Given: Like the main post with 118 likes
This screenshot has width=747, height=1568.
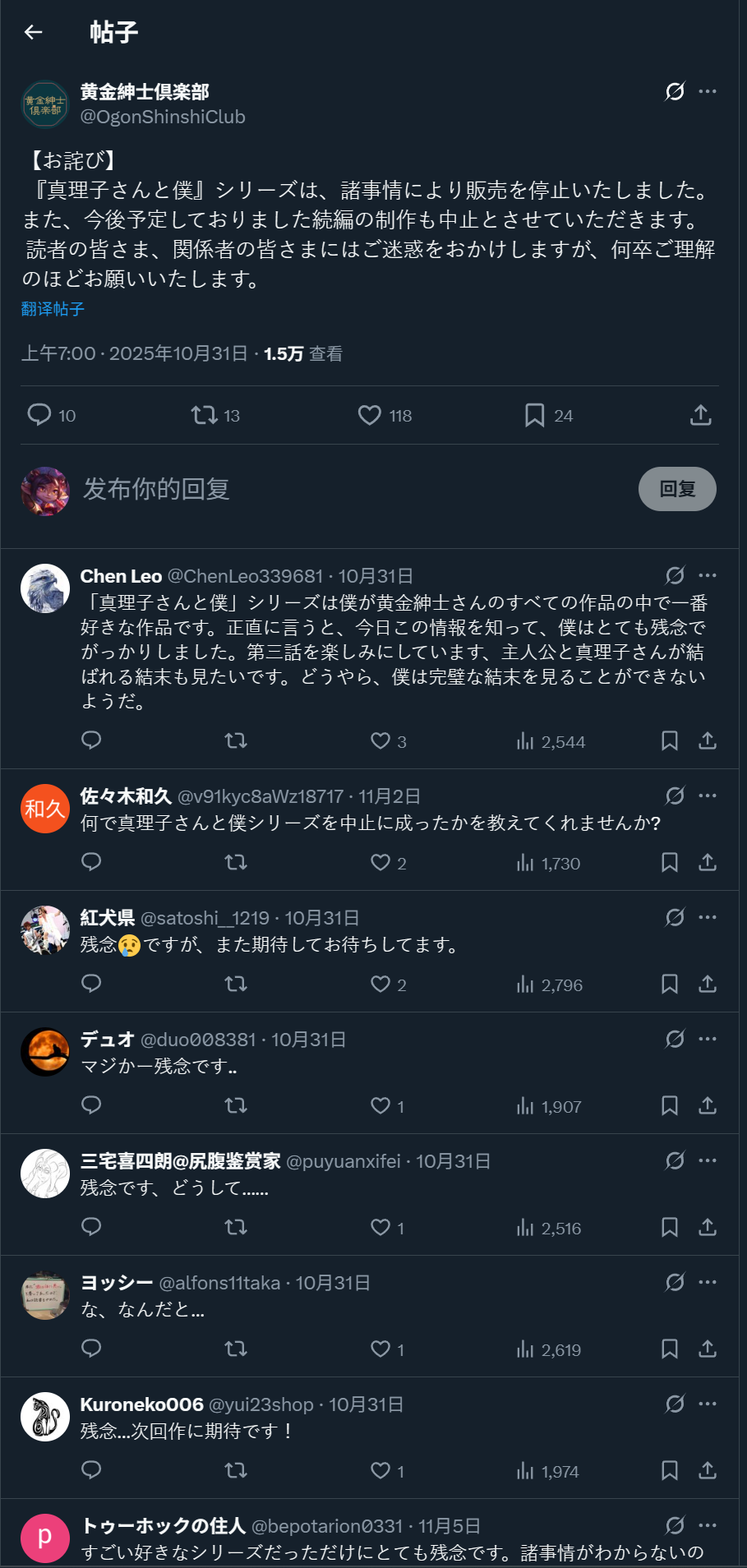Looking at the screenshot, I should [x=370, y=415].
